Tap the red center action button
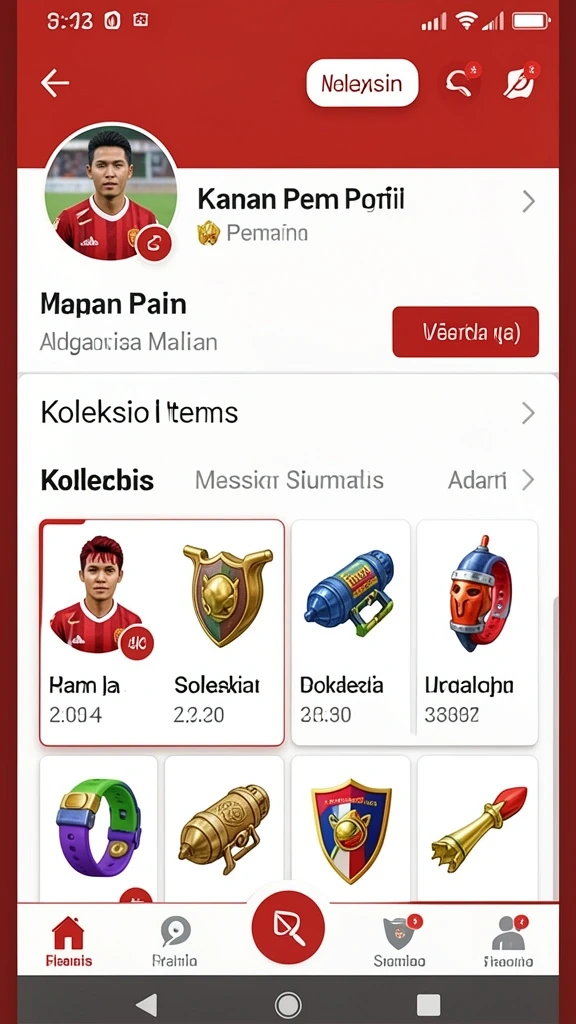 click(x=288, y=927)
